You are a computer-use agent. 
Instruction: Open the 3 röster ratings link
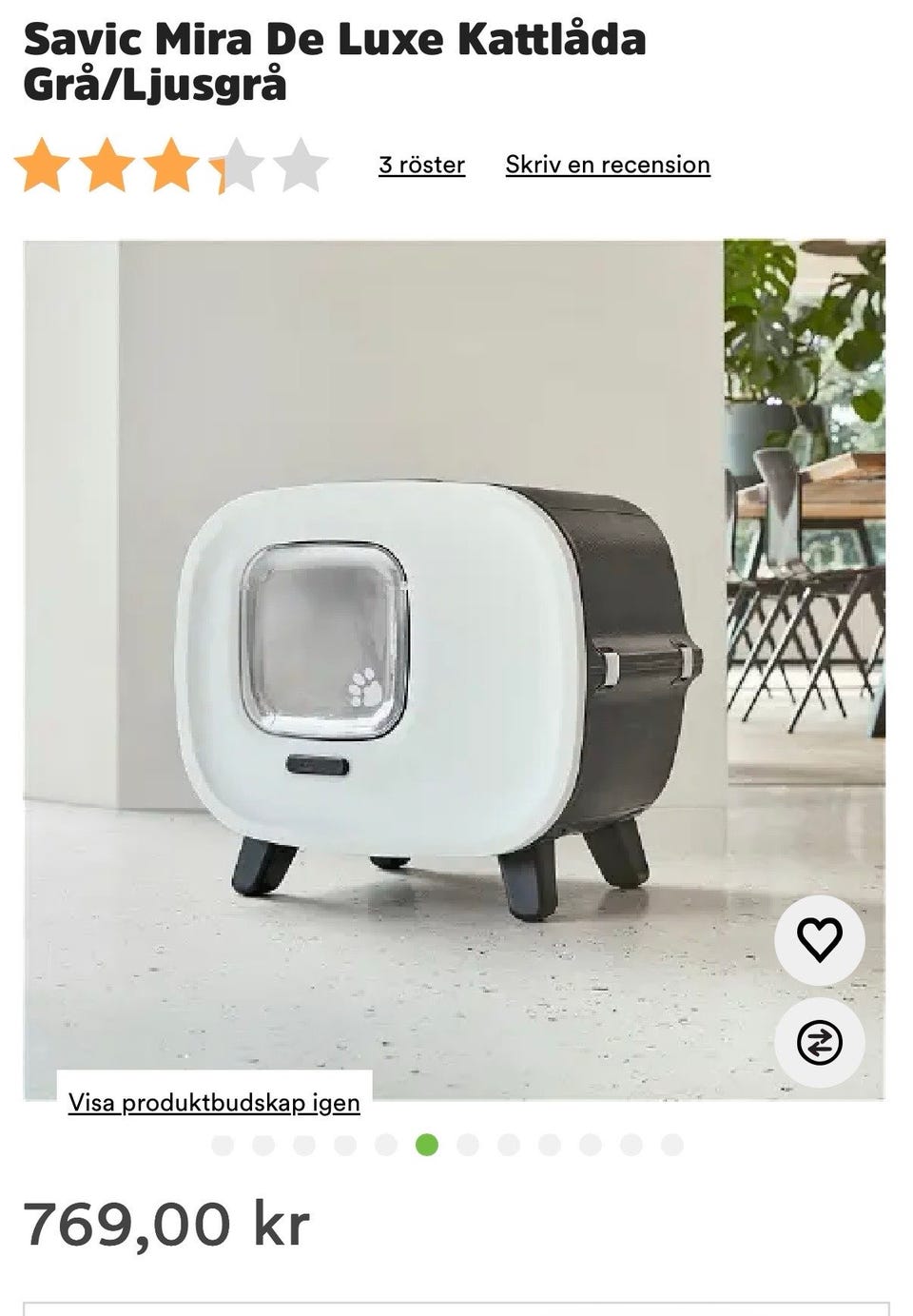point(421,165)
